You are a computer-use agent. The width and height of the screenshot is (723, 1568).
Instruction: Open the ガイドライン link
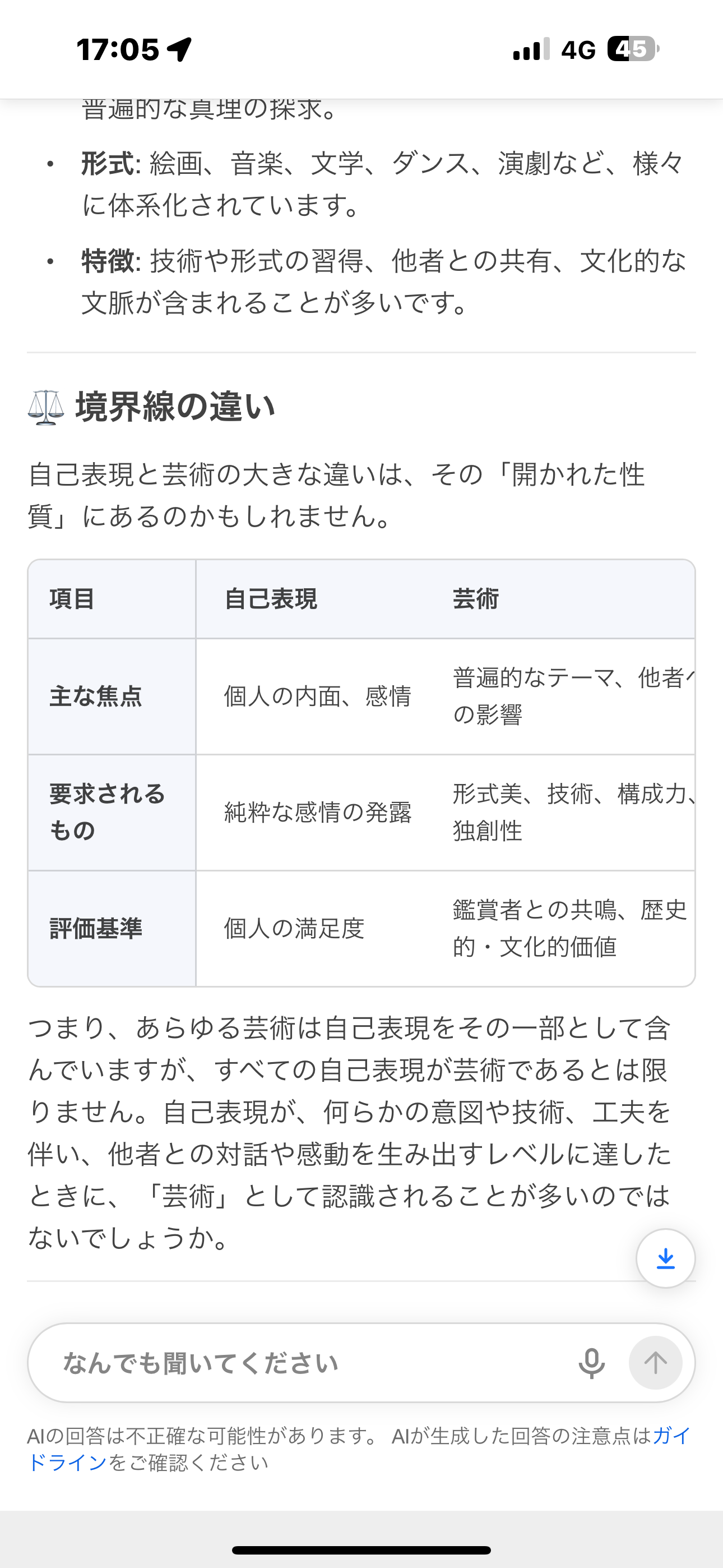pos(67,1462)
